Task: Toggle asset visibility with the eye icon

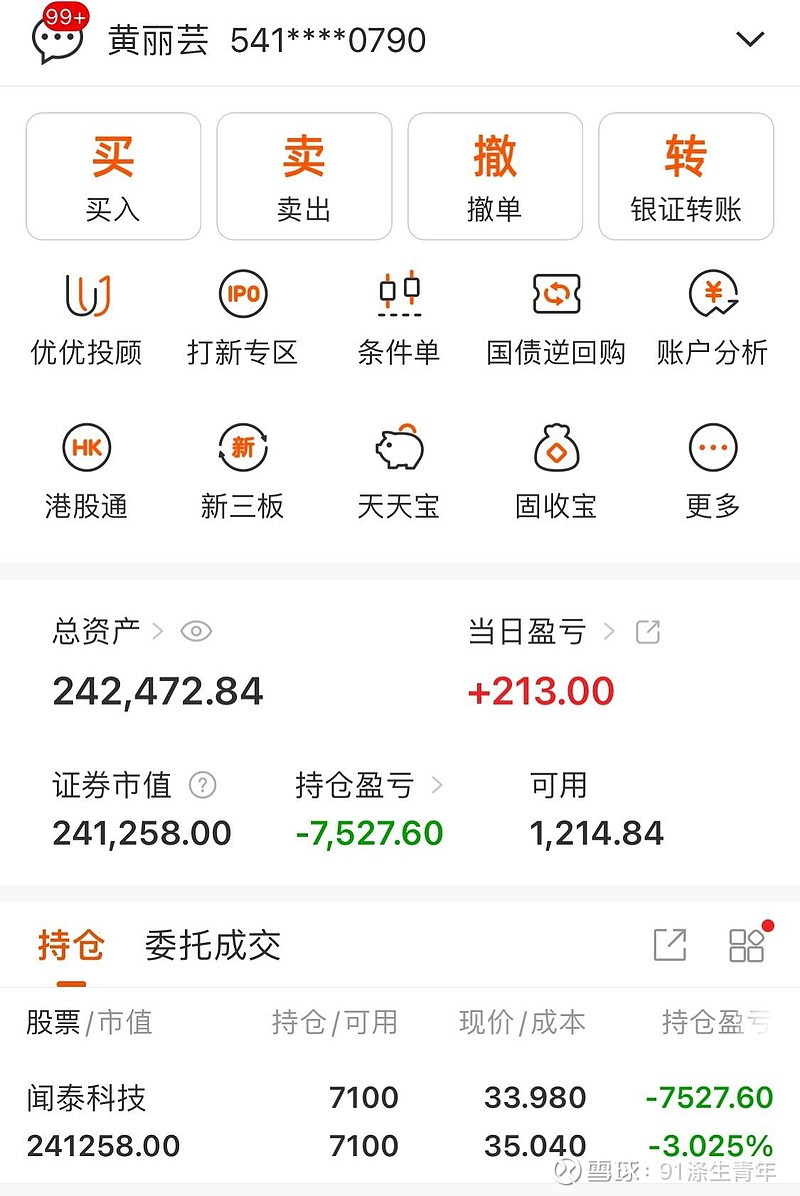Action: click(x=196, y=631)
